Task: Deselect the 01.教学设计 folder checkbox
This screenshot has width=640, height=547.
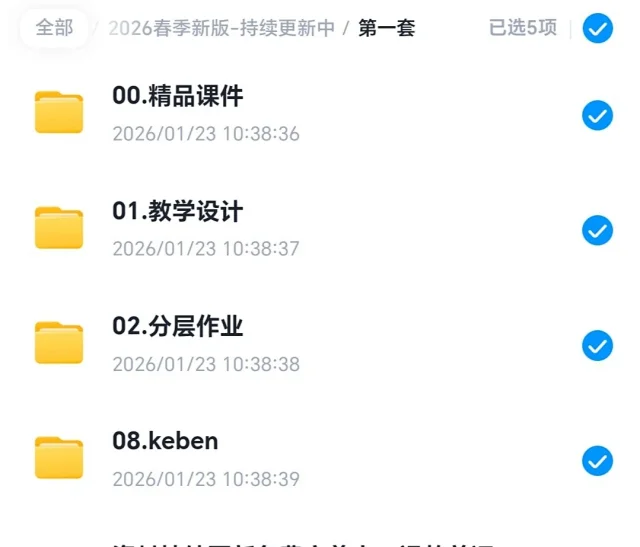Action: [x=597, y=231]
